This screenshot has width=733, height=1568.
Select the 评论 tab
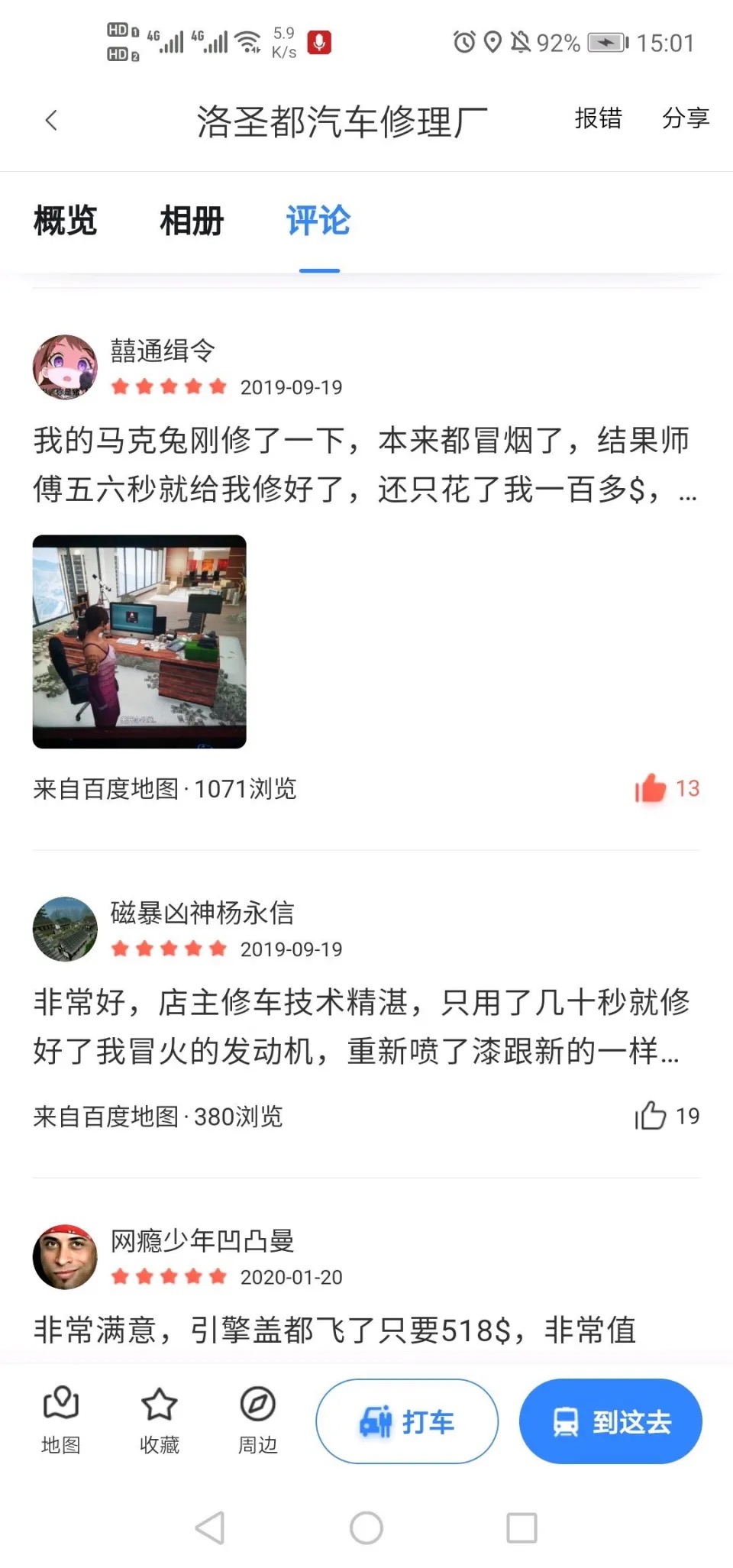click(x=318, y=221)
